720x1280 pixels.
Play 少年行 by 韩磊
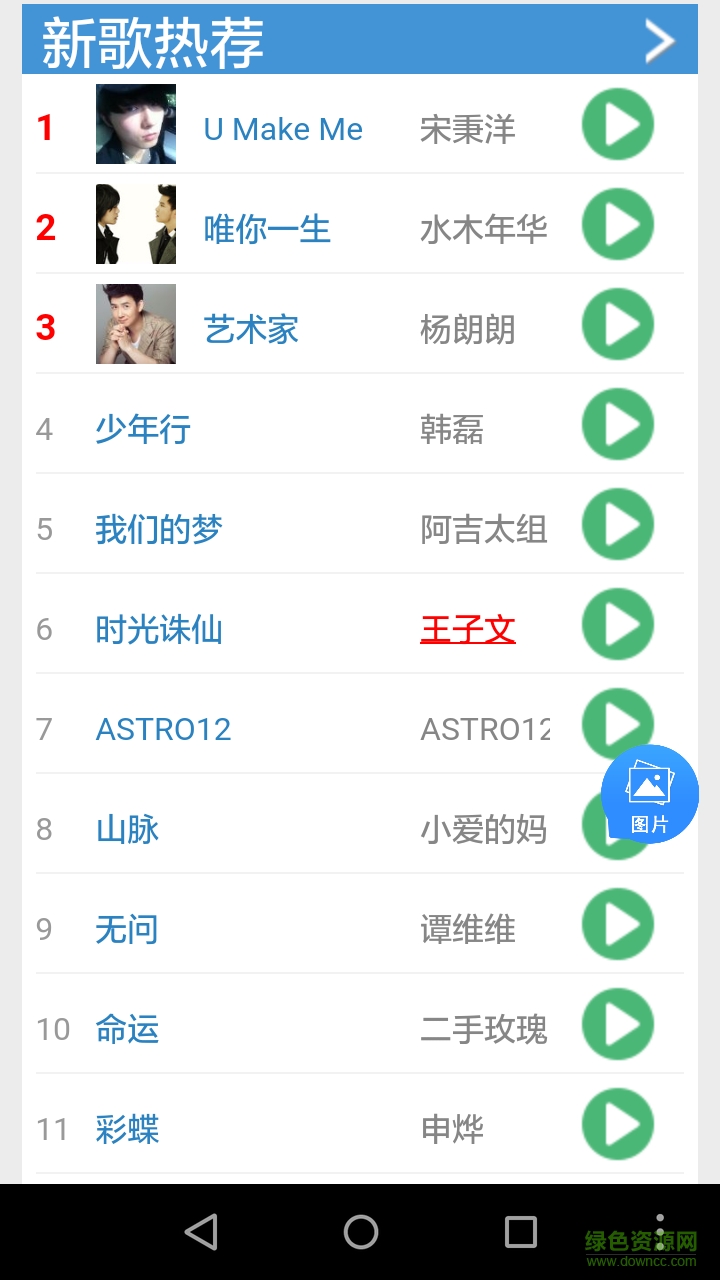click(618, 425)
